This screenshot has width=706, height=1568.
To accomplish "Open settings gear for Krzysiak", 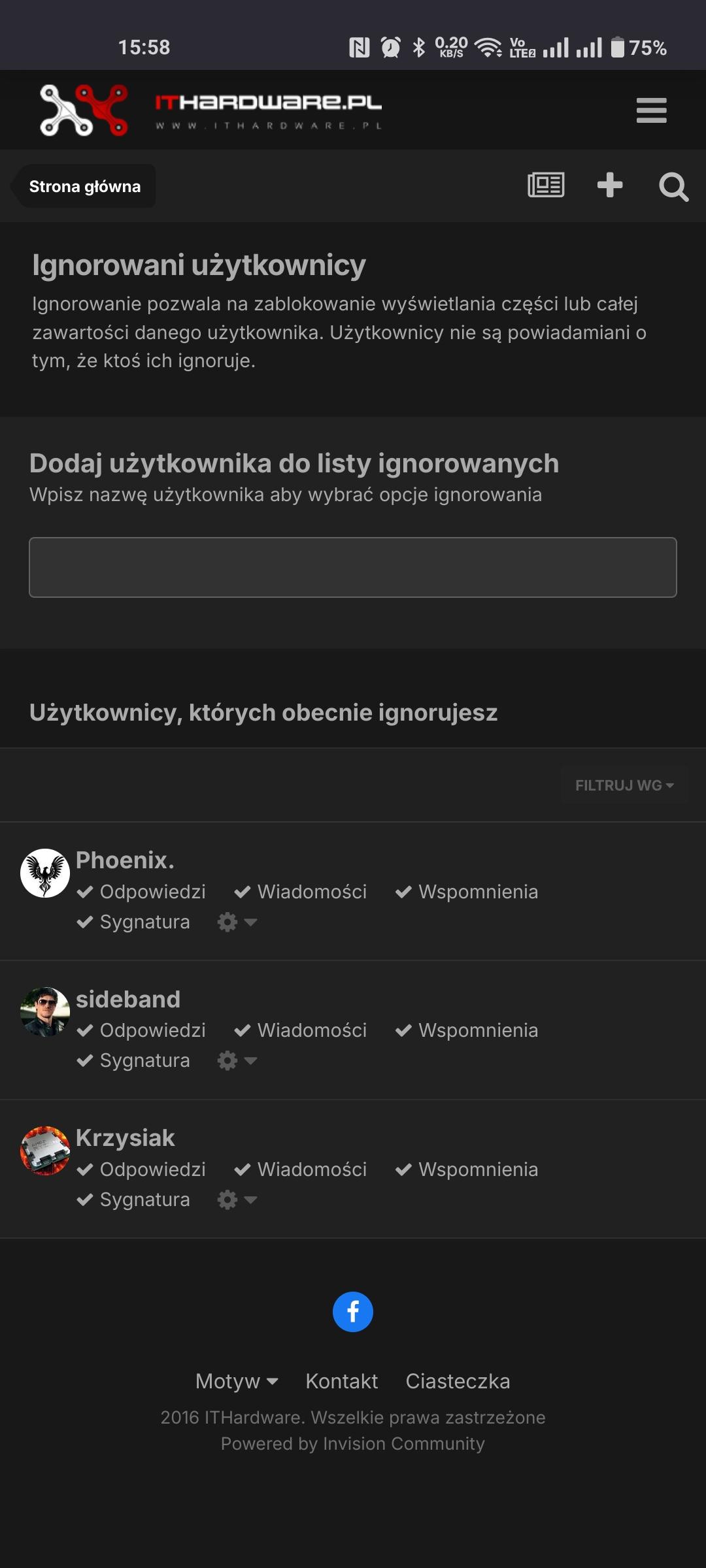I will tap(236, 1200).
